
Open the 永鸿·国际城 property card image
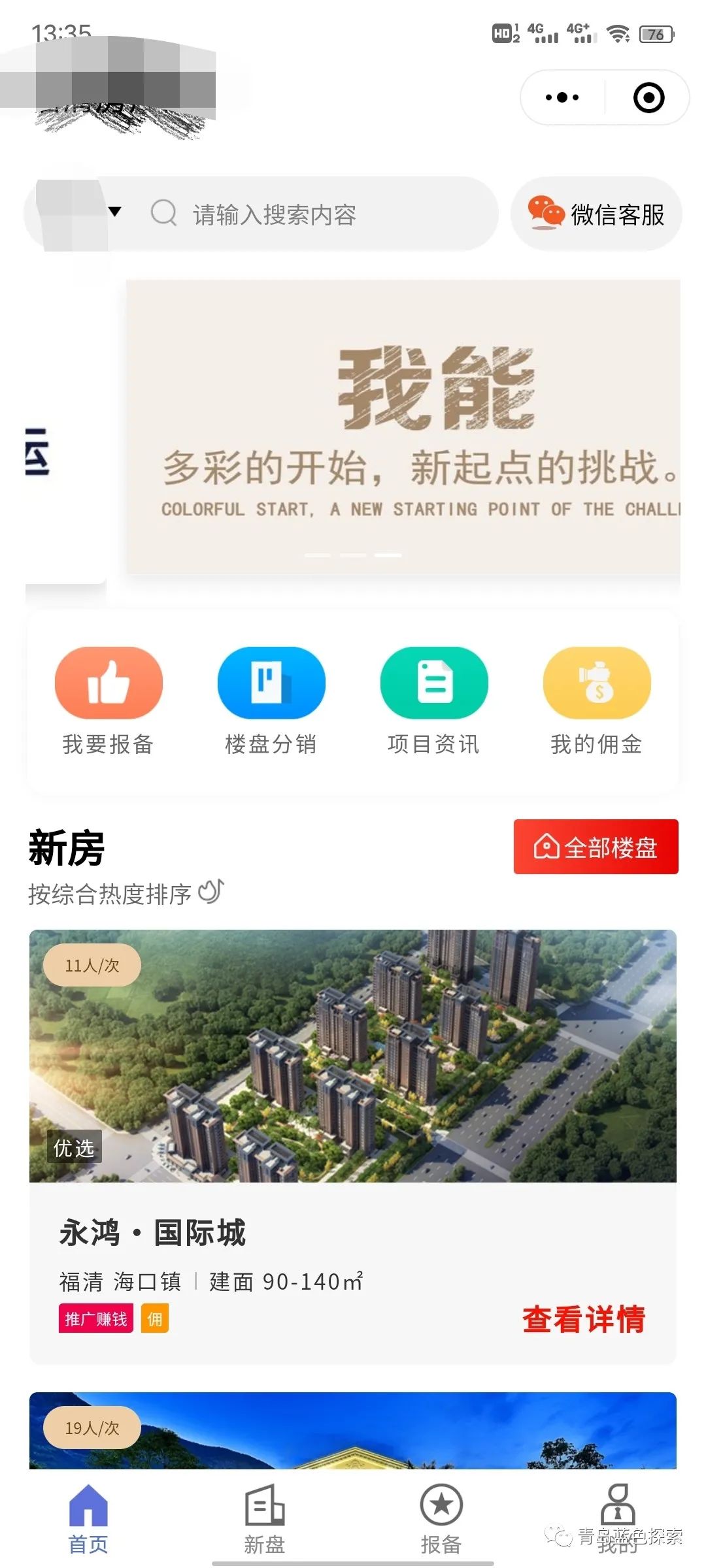(x=353, y=1056)
